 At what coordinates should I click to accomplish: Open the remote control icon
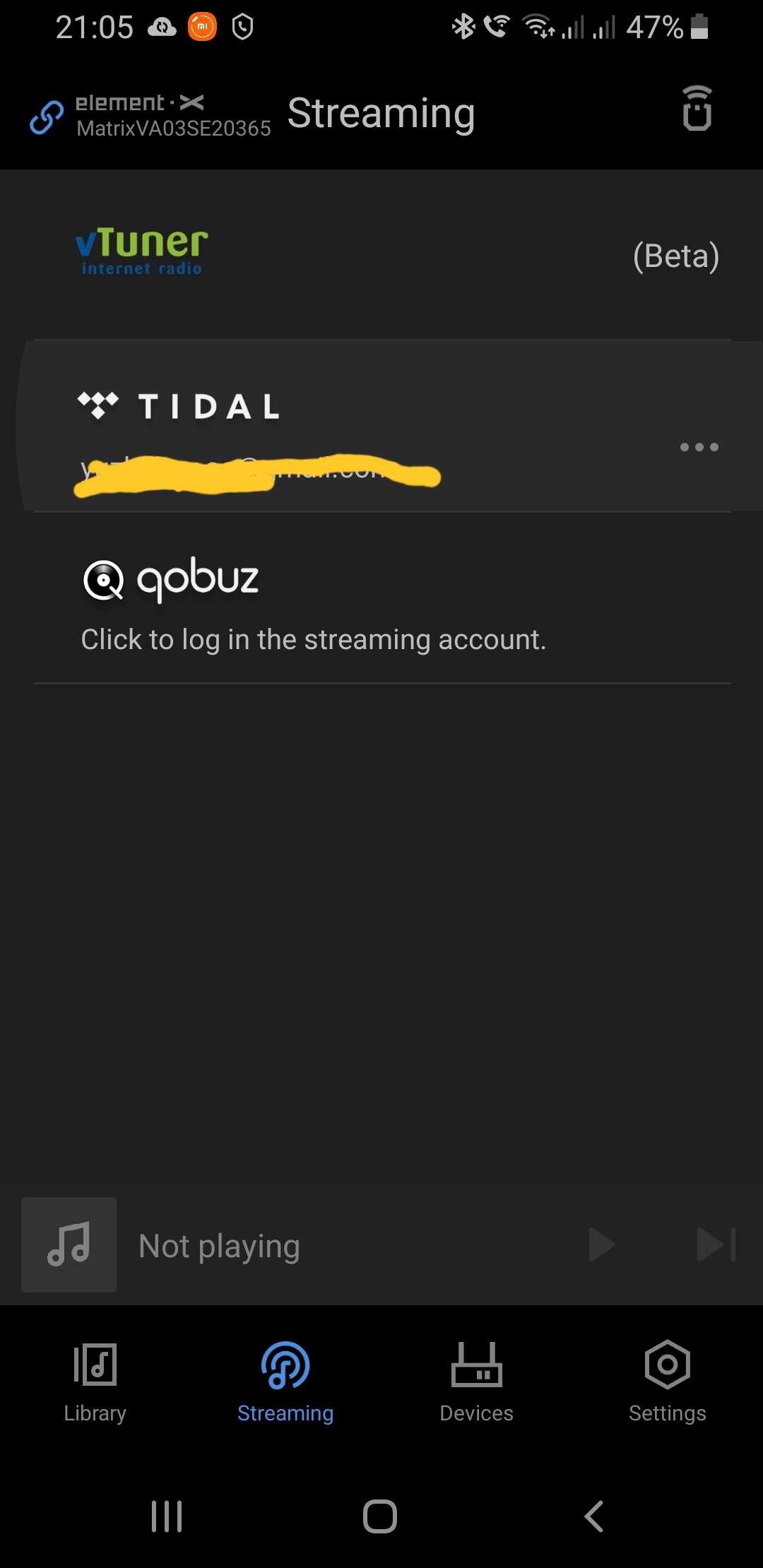pyautogui.click(x=697, y=108)
